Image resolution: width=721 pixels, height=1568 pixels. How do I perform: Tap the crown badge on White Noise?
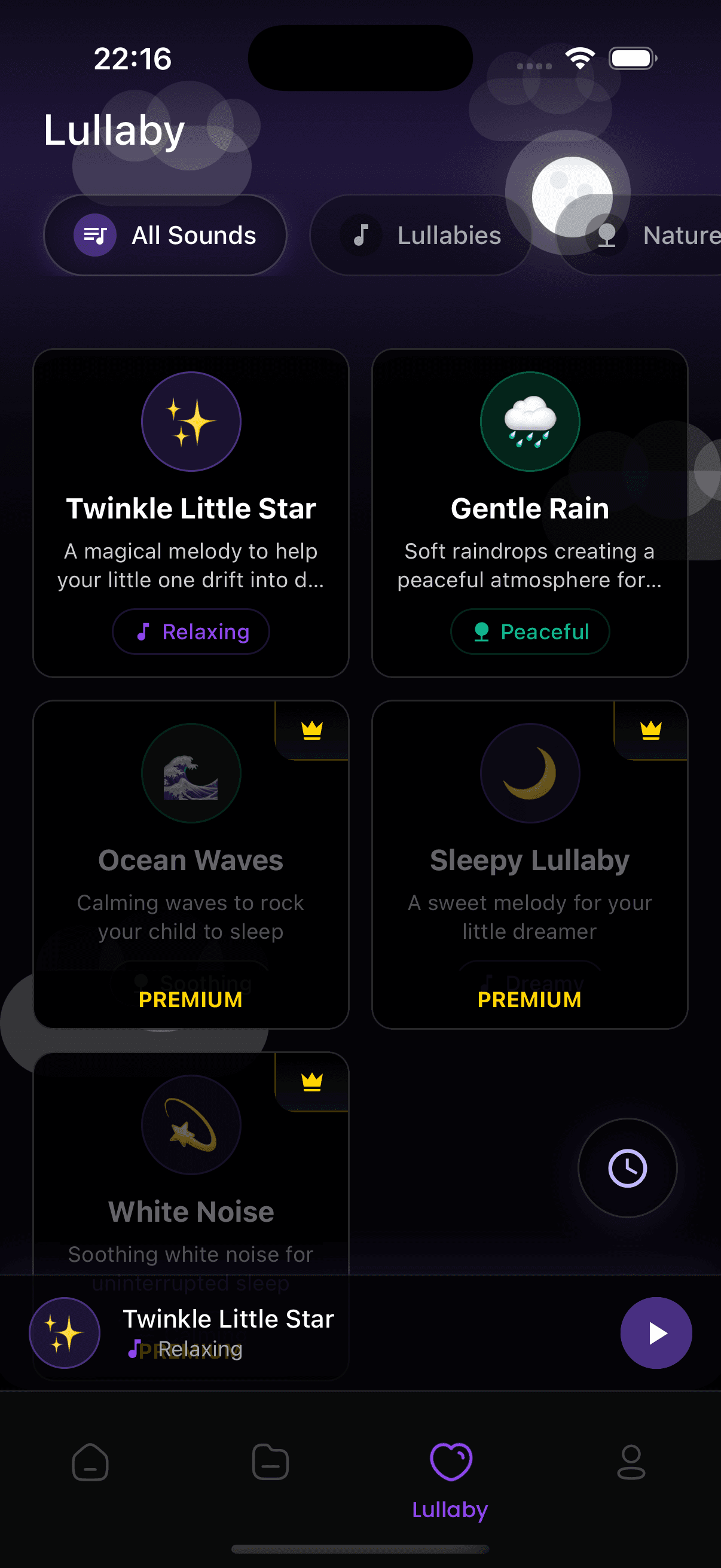click(x=311, y=1082)
